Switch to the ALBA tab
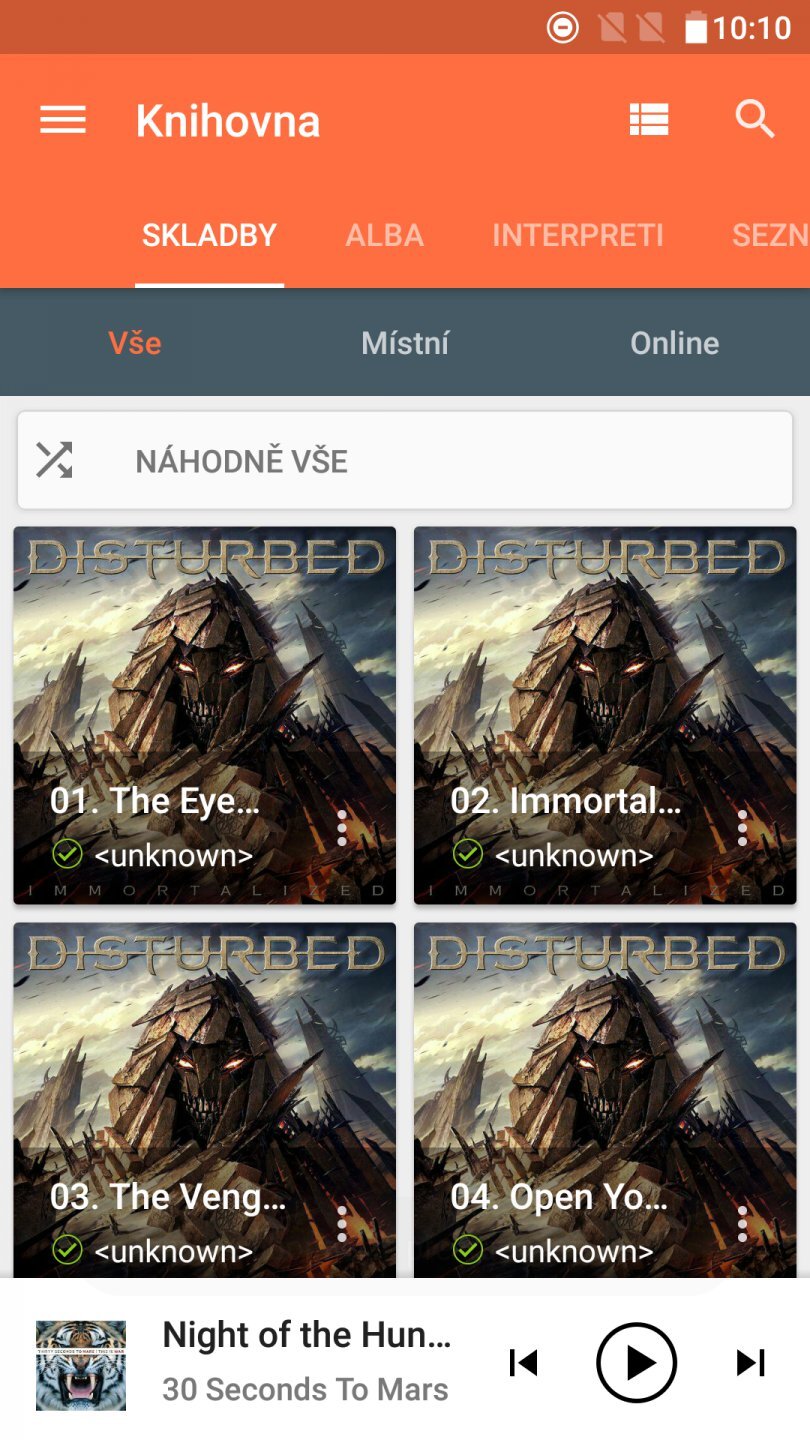The image size is (810, 1440). click(x=385, y=236)
